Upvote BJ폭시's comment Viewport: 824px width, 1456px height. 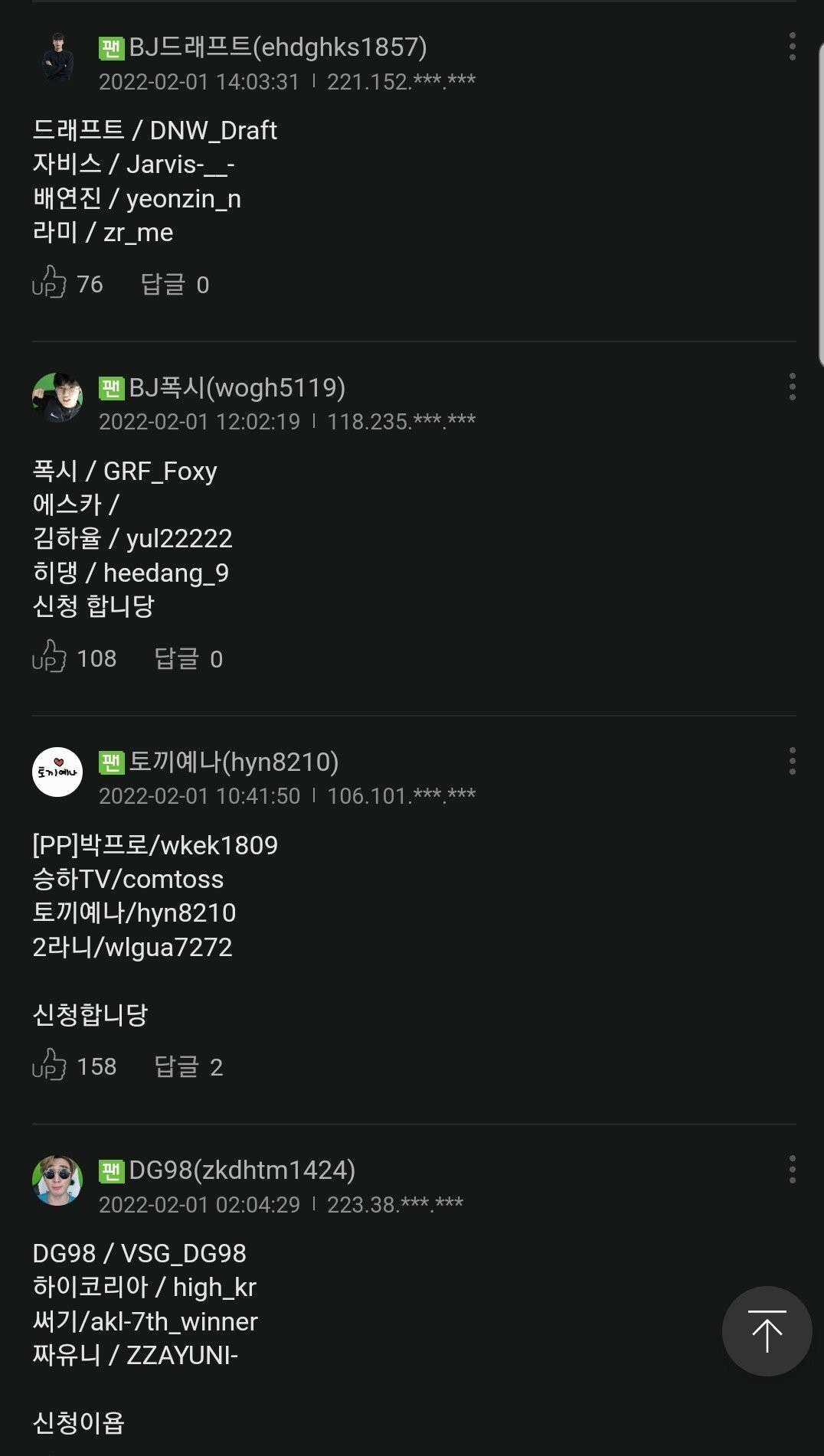(x=50, y=657)
